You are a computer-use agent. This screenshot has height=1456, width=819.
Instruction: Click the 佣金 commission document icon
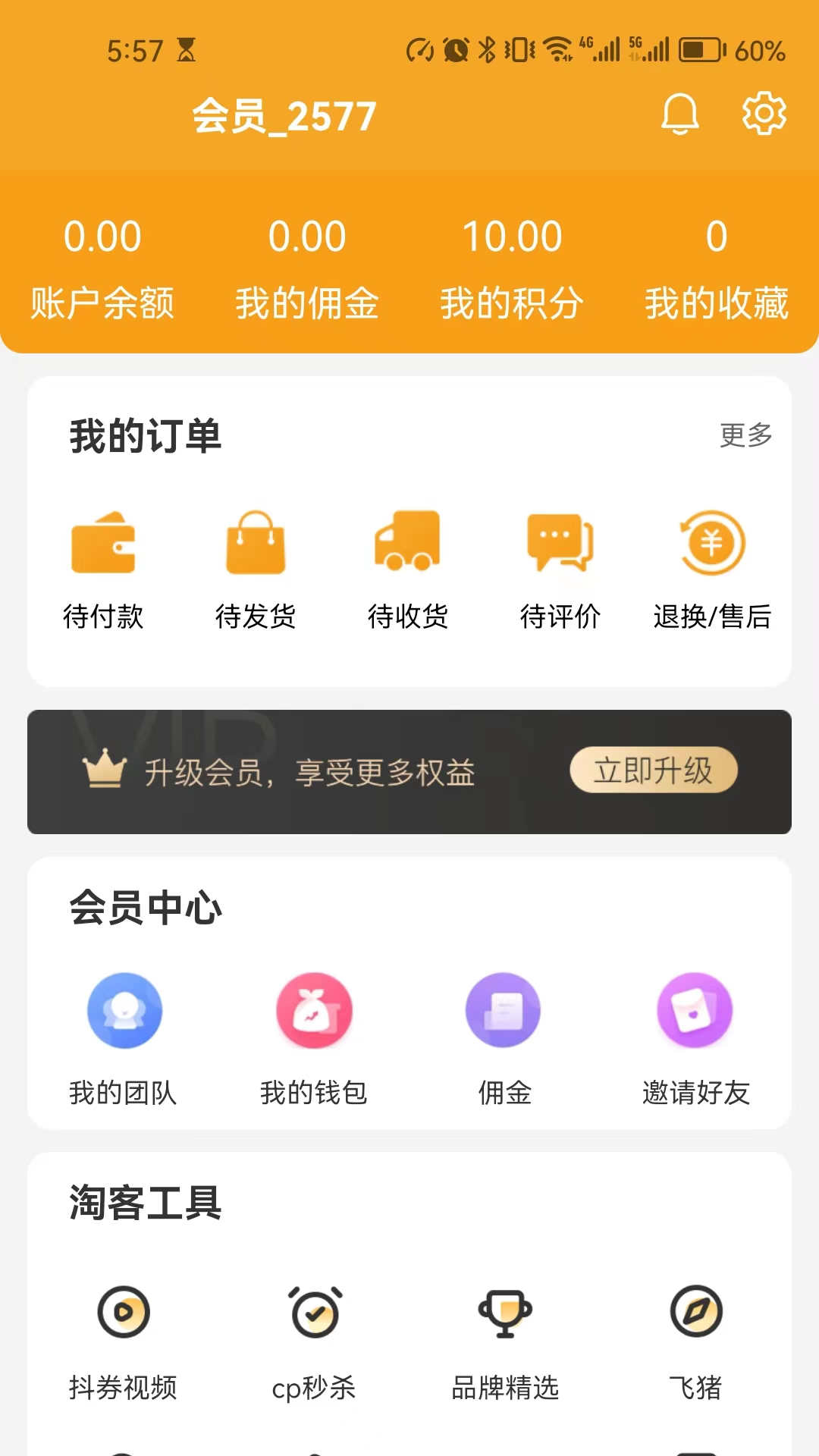point(504,1011)
